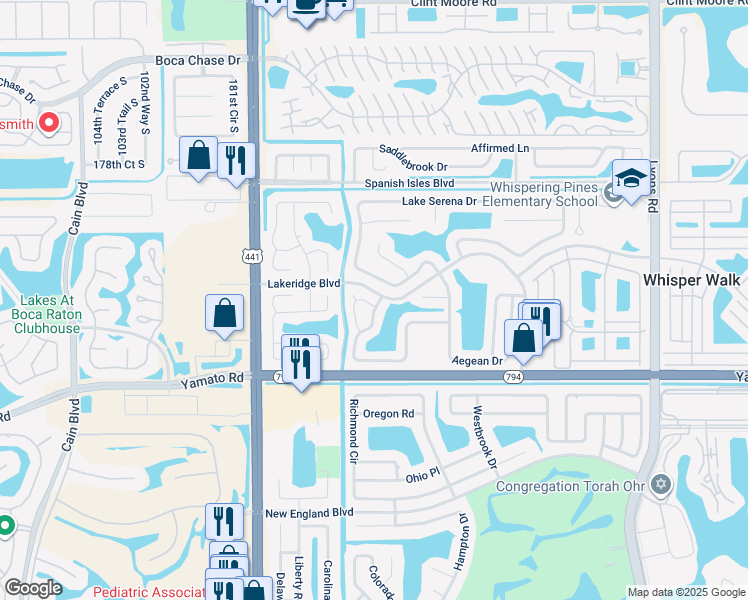Open the Whispering Pines Elementary School marker
Image resolution: width=748 pixels, height=600 pixels.
coord(631,179)
